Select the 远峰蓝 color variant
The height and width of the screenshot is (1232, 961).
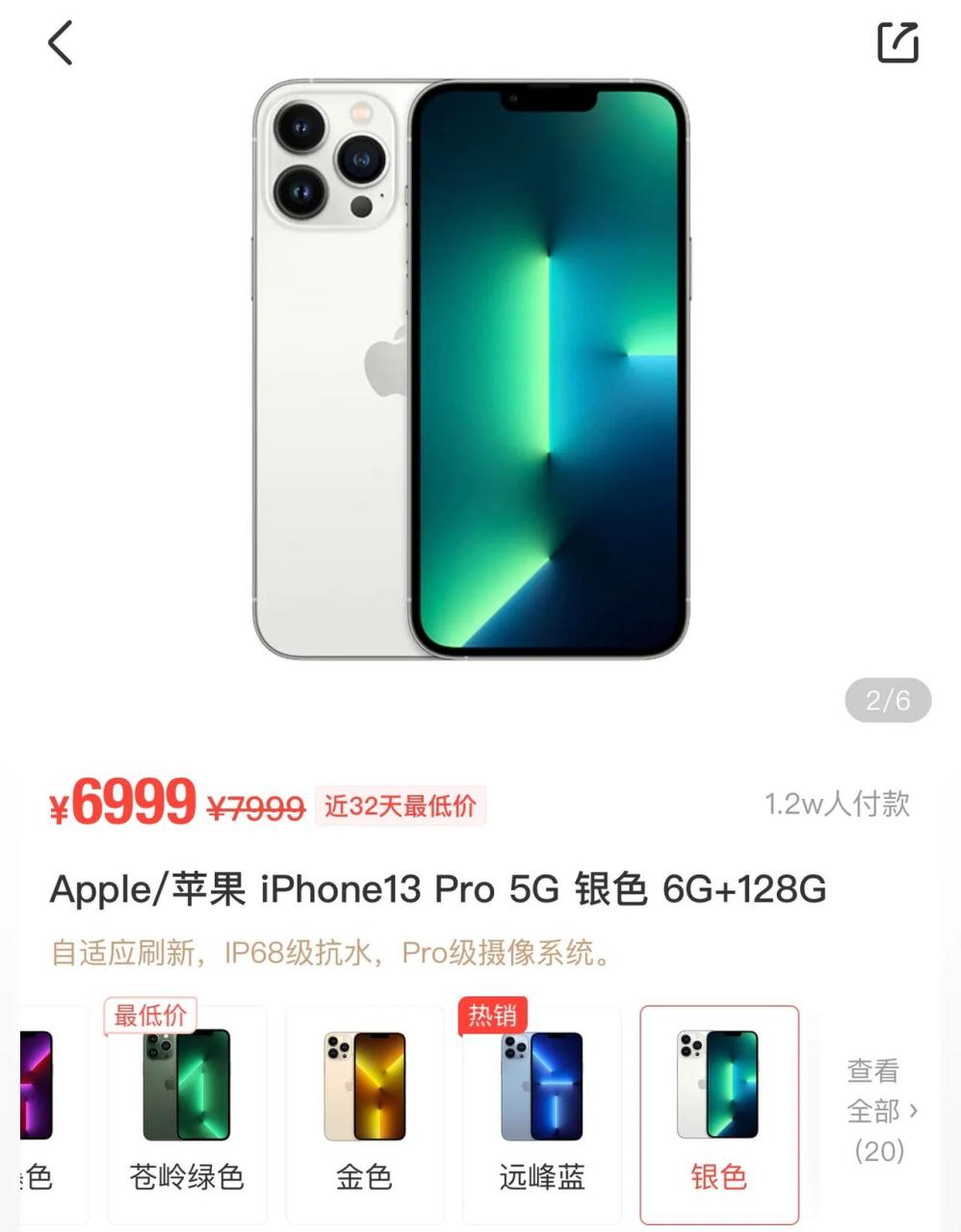pyautogui.click(x=541, y=1115)
